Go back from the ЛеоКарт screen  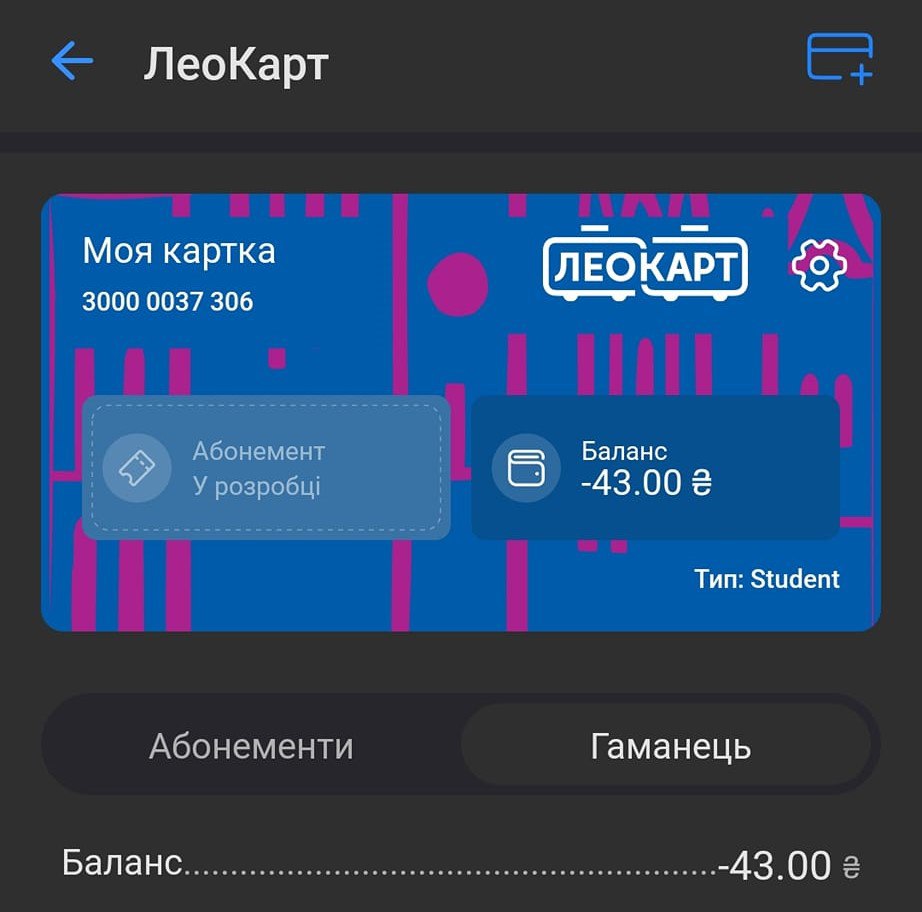pyautogui.click(x=72, y=63)
